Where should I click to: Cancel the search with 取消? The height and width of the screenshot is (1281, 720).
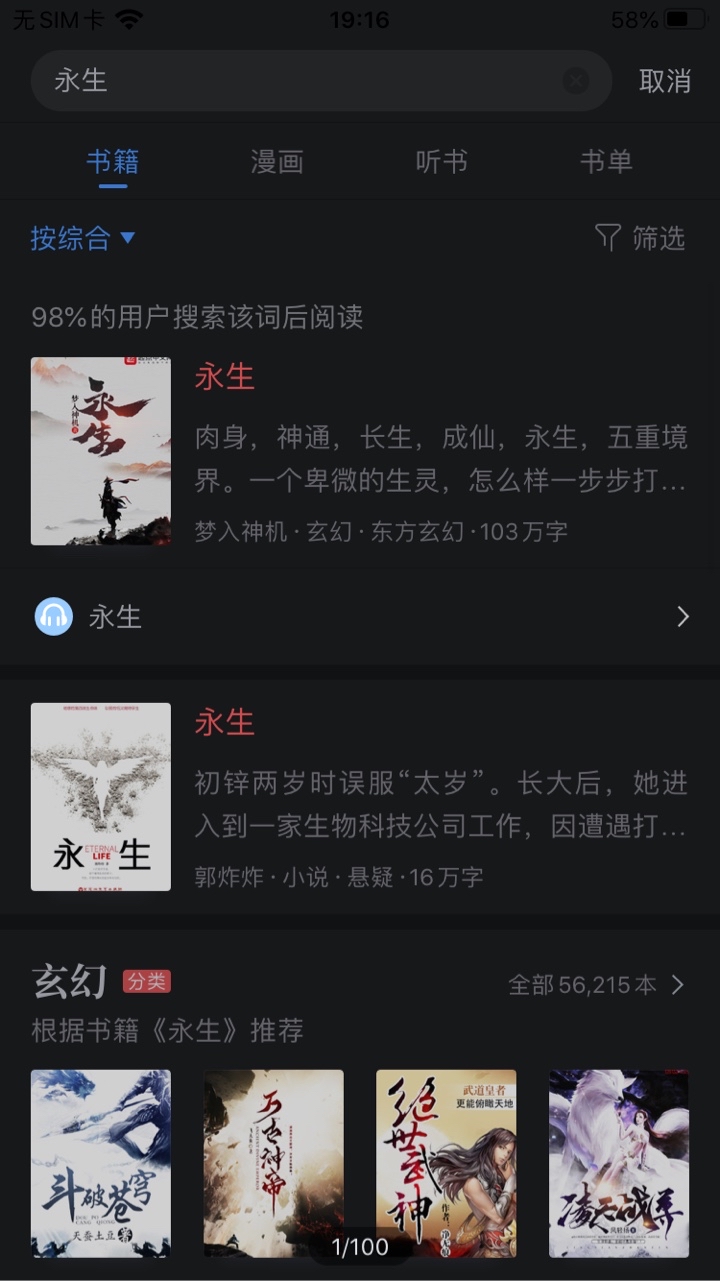point(665,81)
